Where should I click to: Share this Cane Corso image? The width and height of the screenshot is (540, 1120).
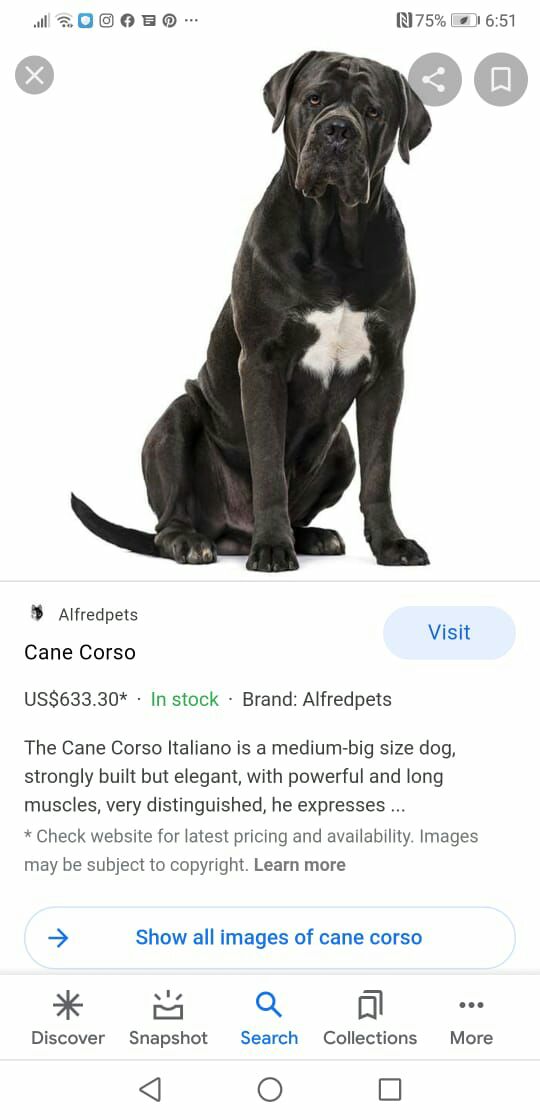coord(435,79)
